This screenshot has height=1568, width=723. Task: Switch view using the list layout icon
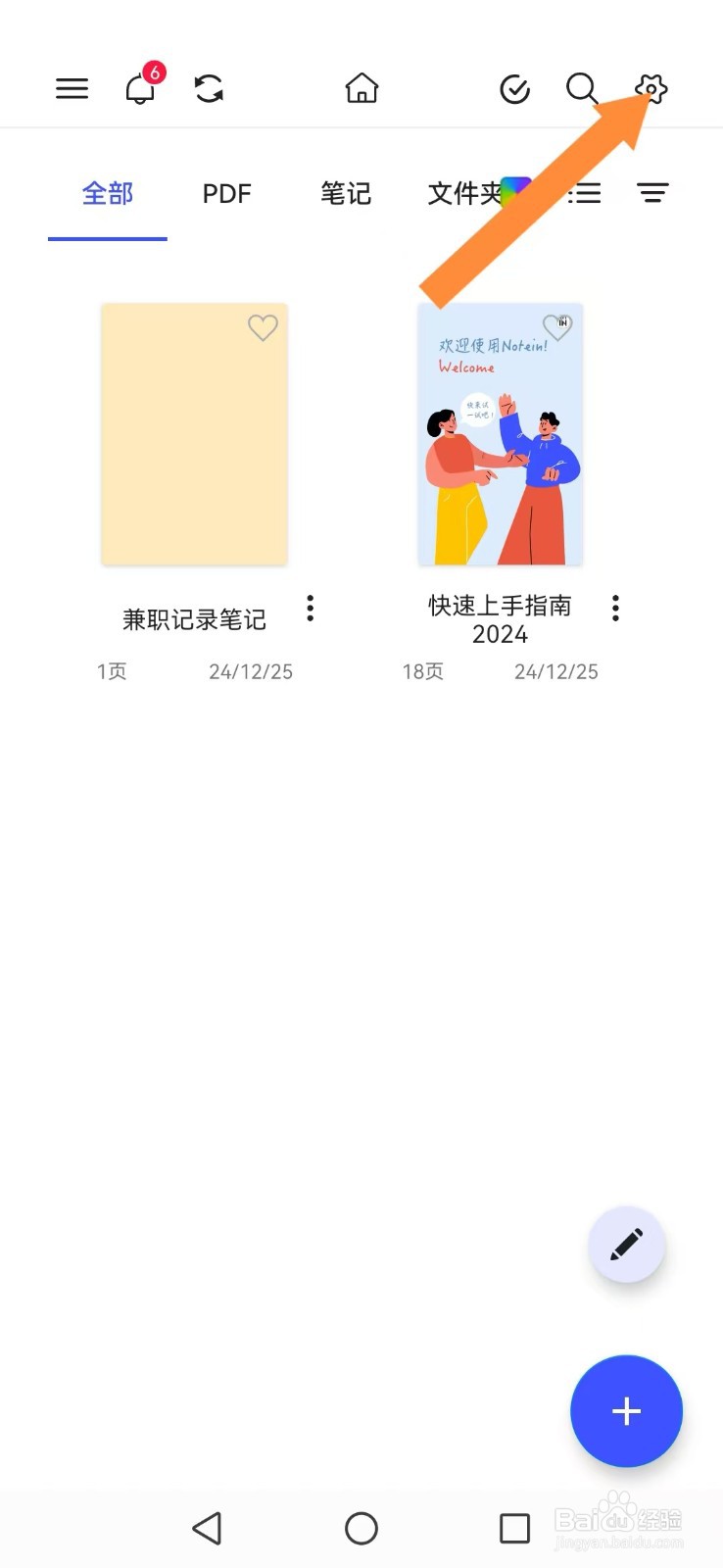(x=585, y=193)
